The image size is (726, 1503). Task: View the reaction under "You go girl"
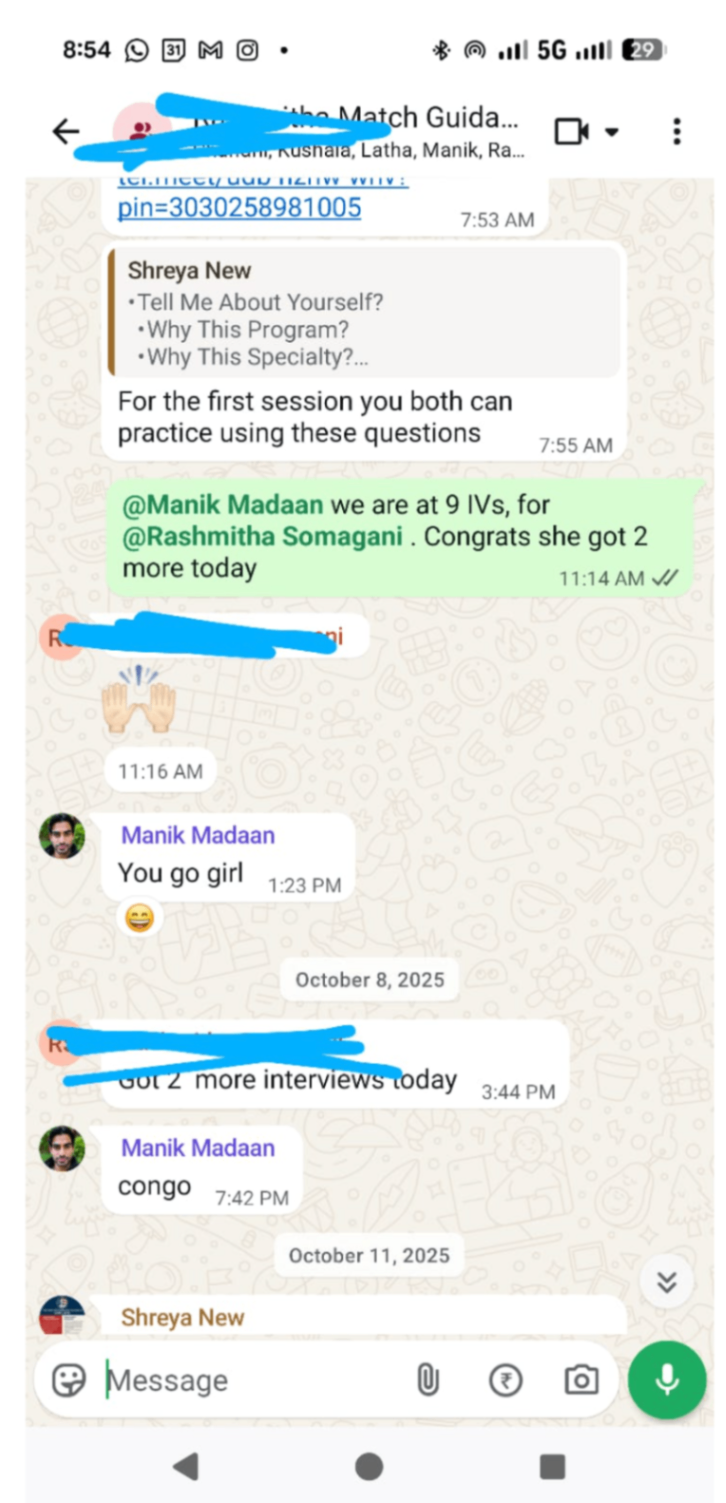click(137, 917)
